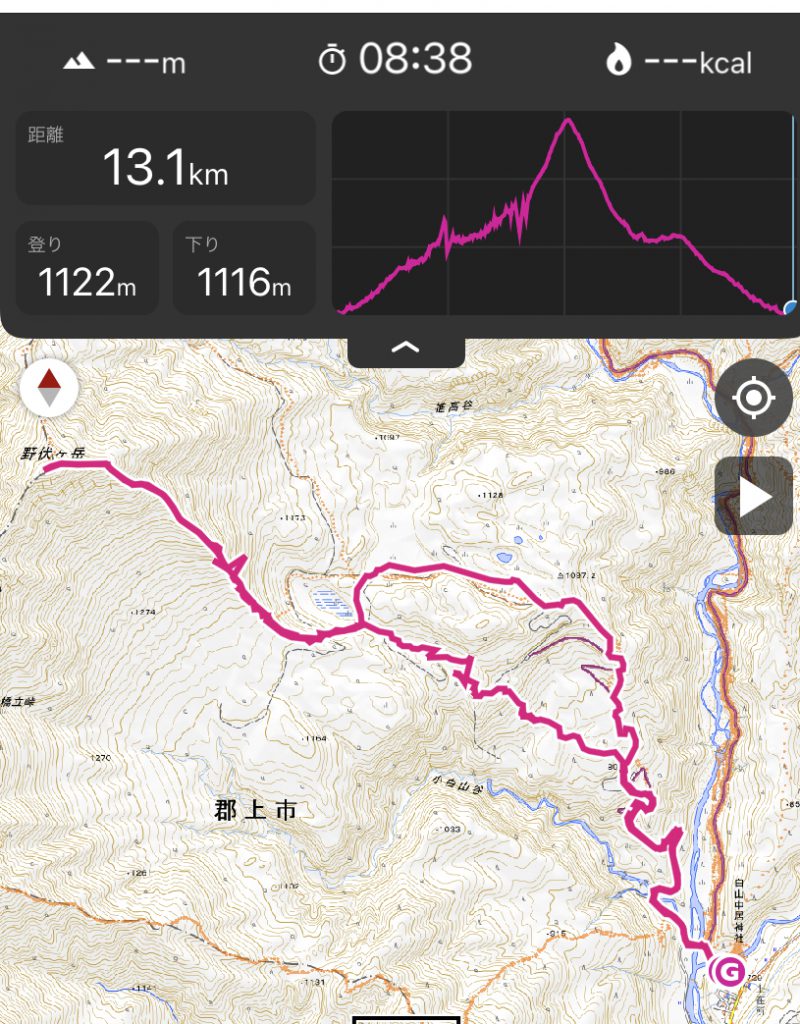Play the route track animation
This screenshot has width=800, height=1024.
tap(753, 496)
